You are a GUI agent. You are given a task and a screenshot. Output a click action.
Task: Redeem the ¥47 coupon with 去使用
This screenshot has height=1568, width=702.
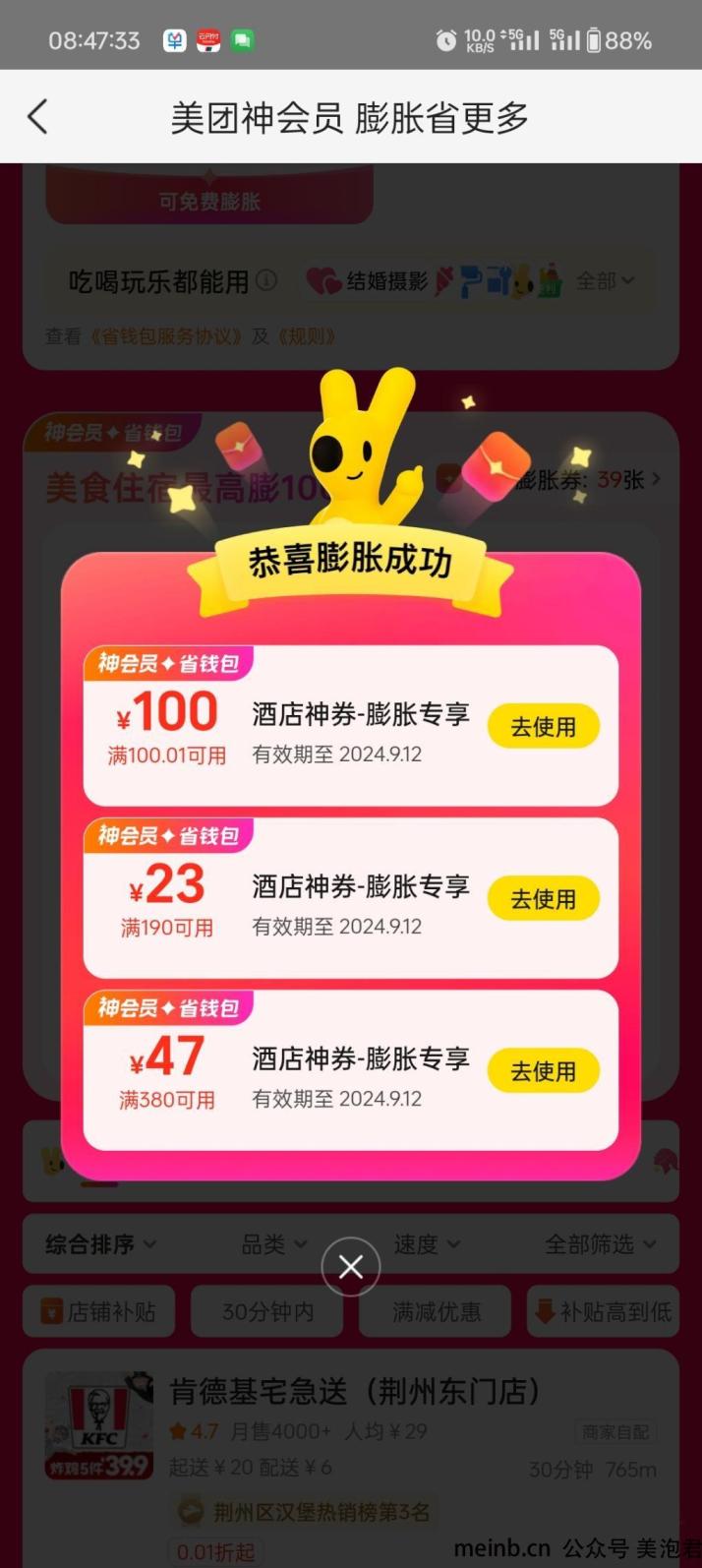click(x=543, y=1071)
